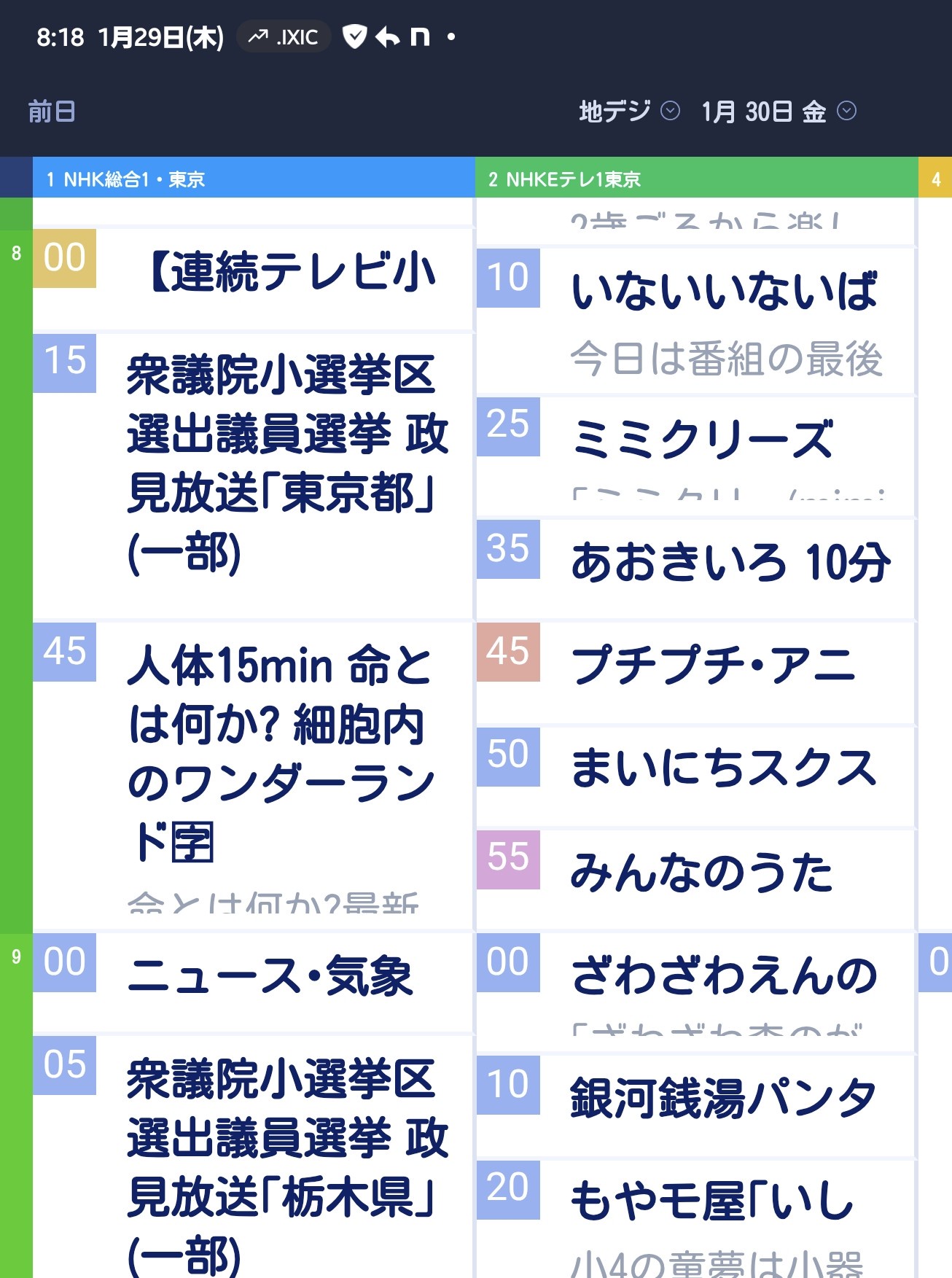
Task: Select channel 4 header
Action: [x=935, y=179]
